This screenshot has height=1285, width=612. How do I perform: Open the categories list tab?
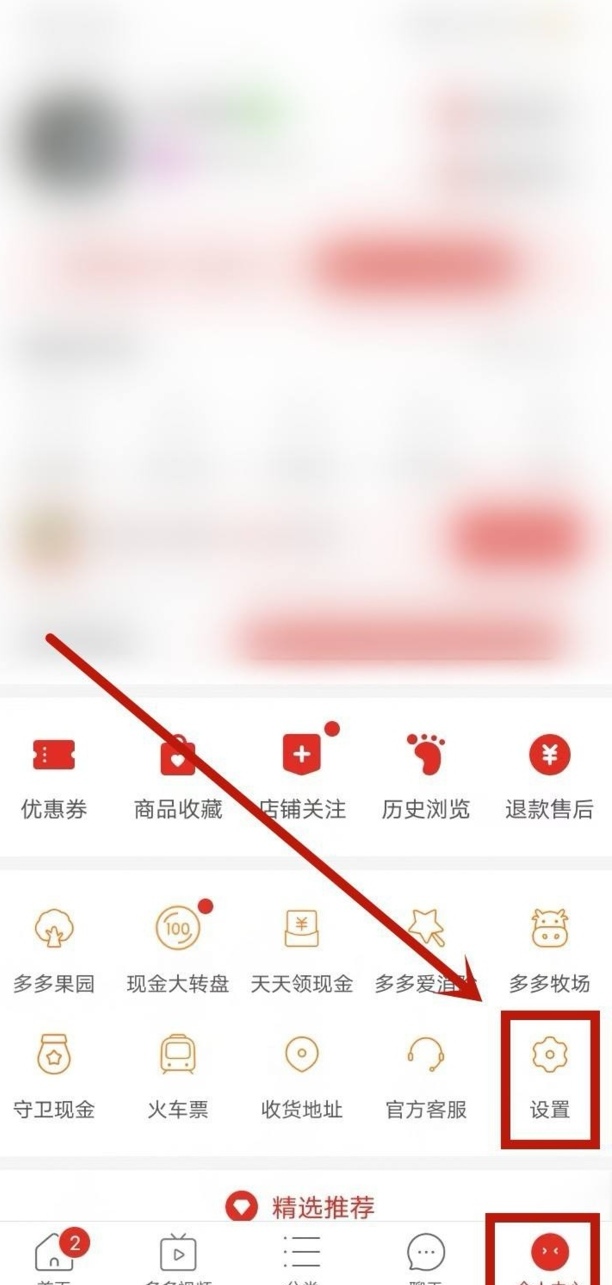(x=302, y=1255)
